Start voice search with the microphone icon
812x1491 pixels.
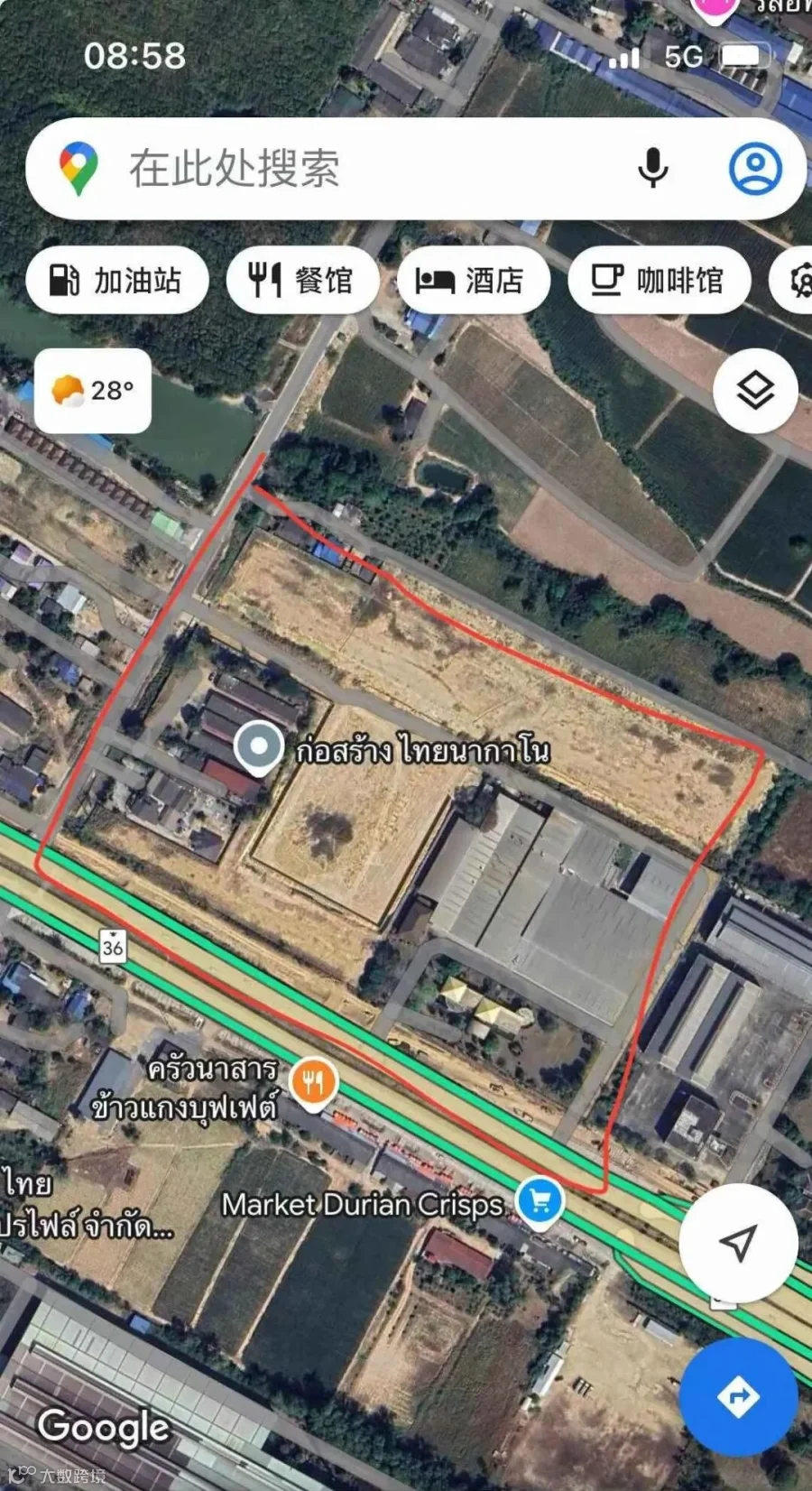click(x=652, y=168)
